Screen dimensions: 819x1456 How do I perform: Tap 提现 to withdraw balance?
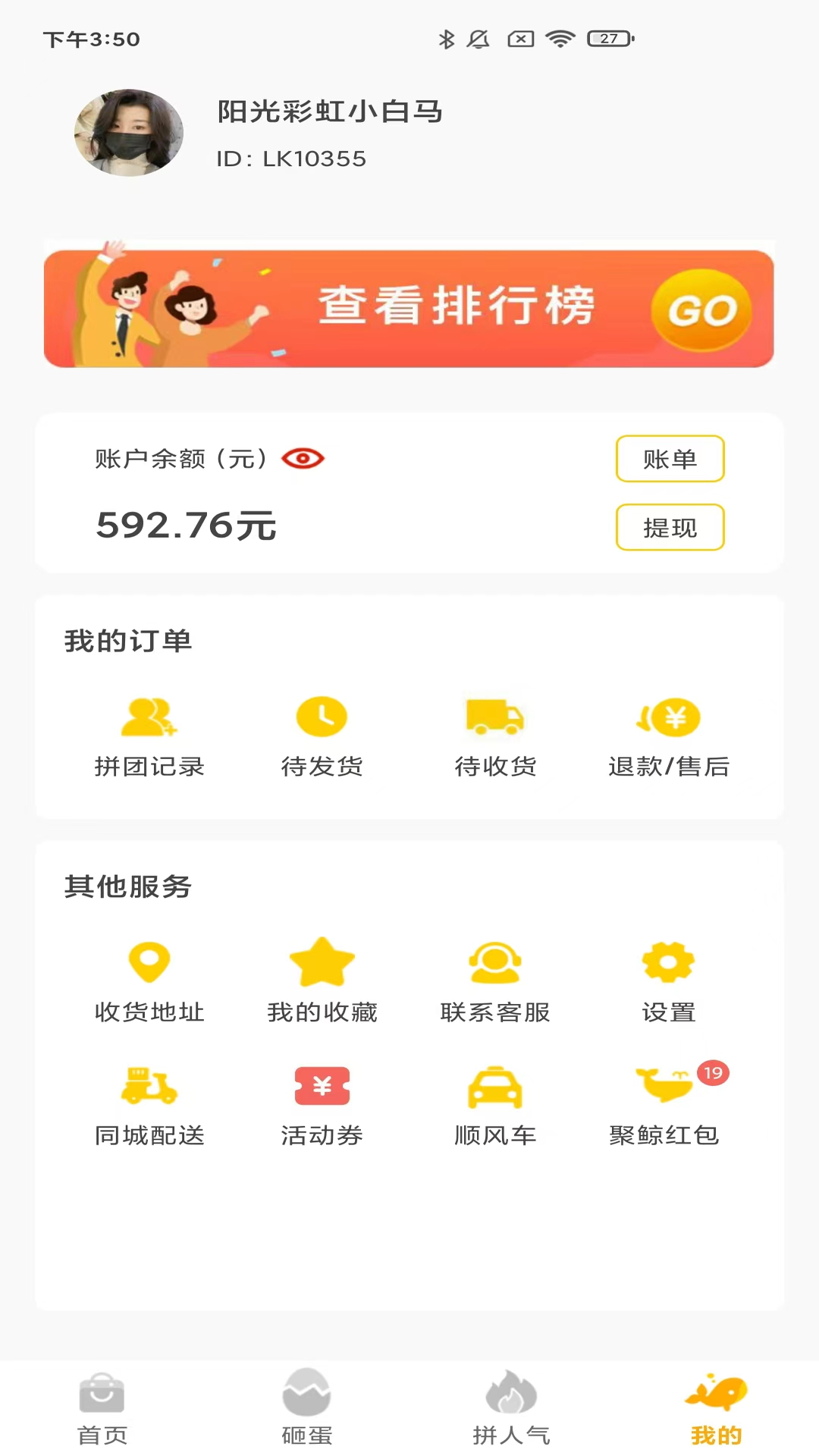(x=670, y=527)
